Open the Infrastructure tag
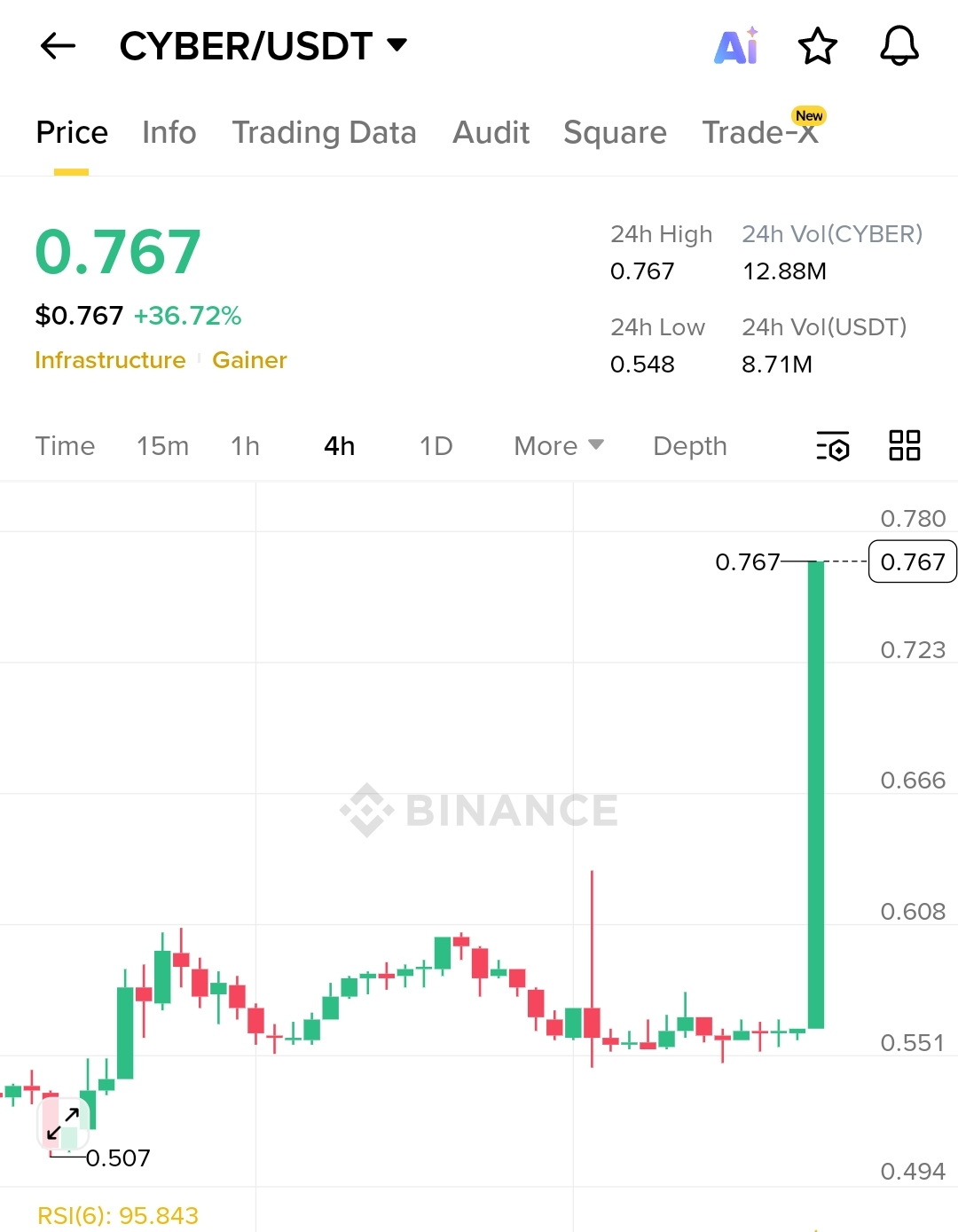The image size is (958, 1232). (110, 360)
